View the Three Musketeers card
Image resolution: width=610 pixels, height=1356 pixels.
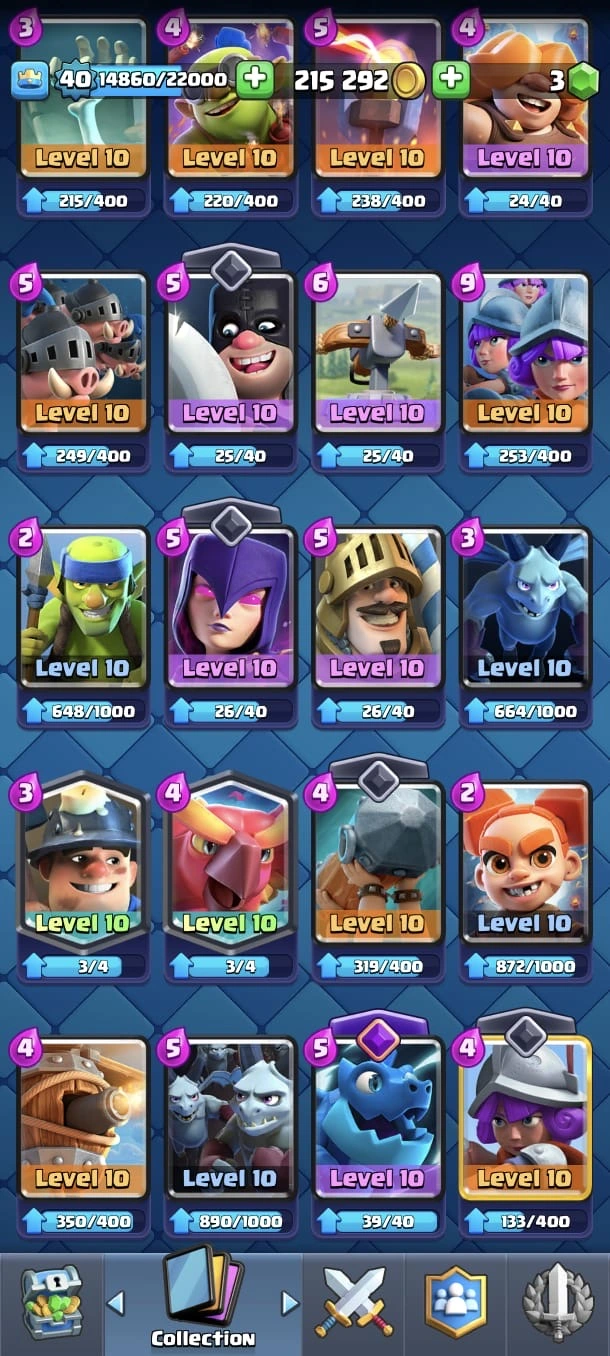coord(525,355)
